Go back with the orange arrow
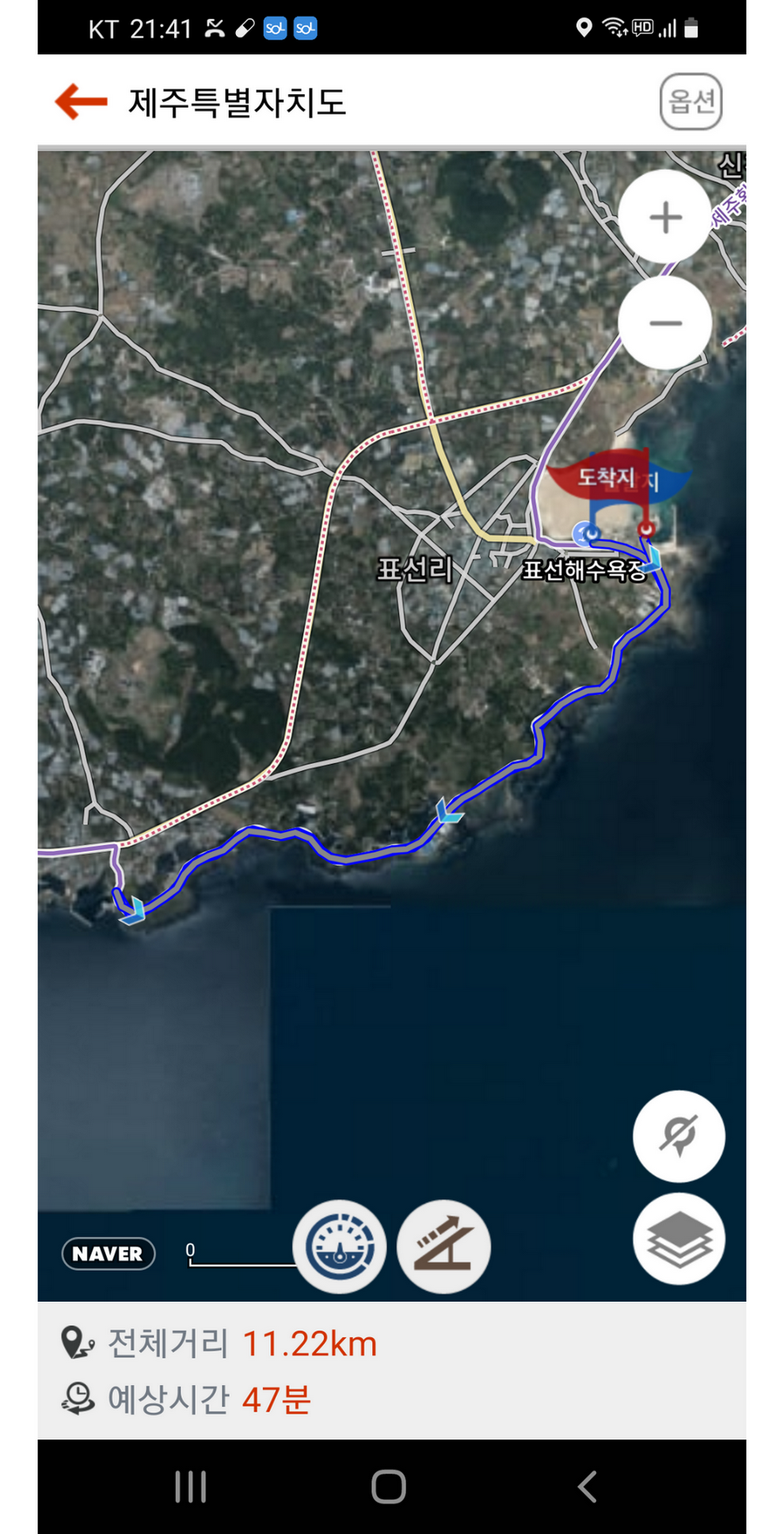 pyautogui.click(x=82, y=101)
